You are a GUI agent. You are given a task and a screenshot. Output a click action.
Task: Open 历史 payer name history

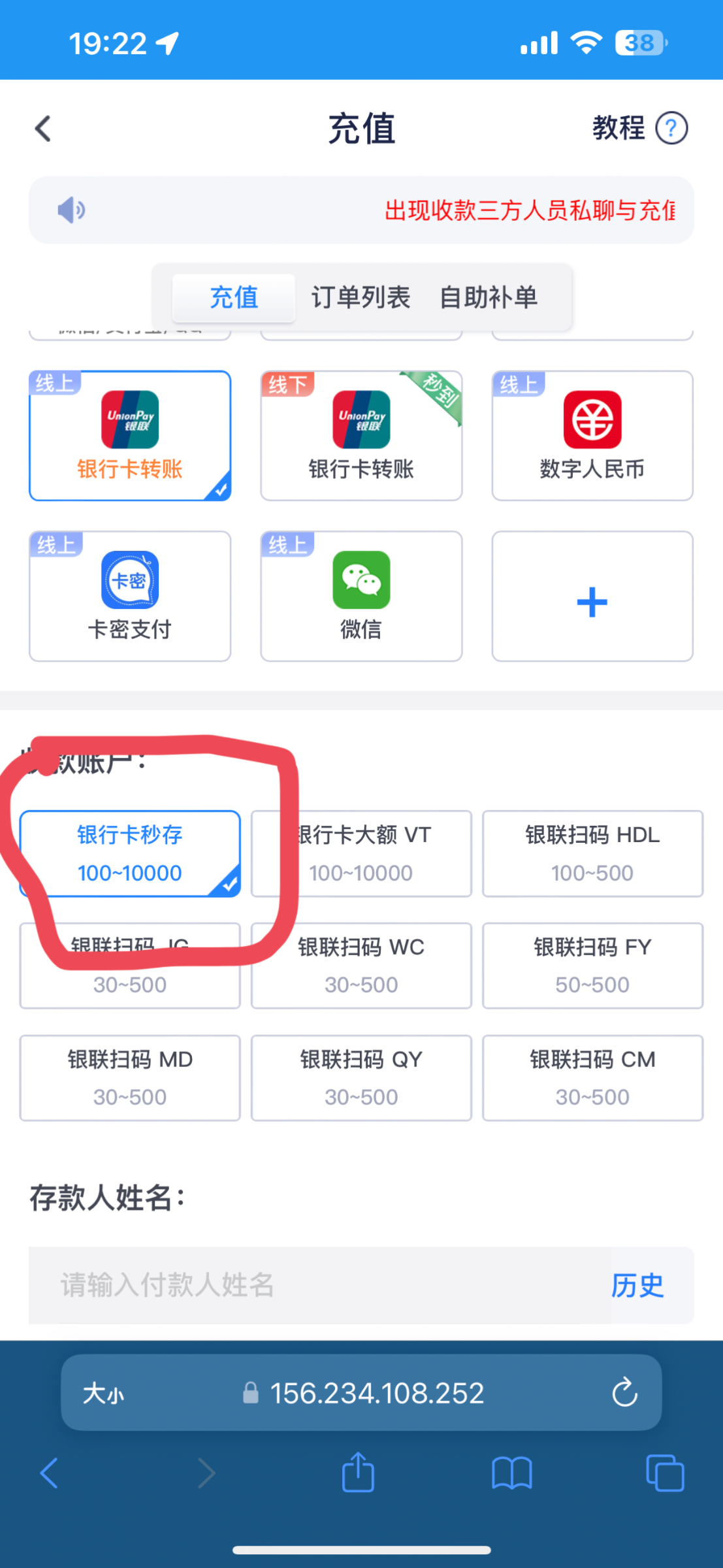tap(637, 1285)
